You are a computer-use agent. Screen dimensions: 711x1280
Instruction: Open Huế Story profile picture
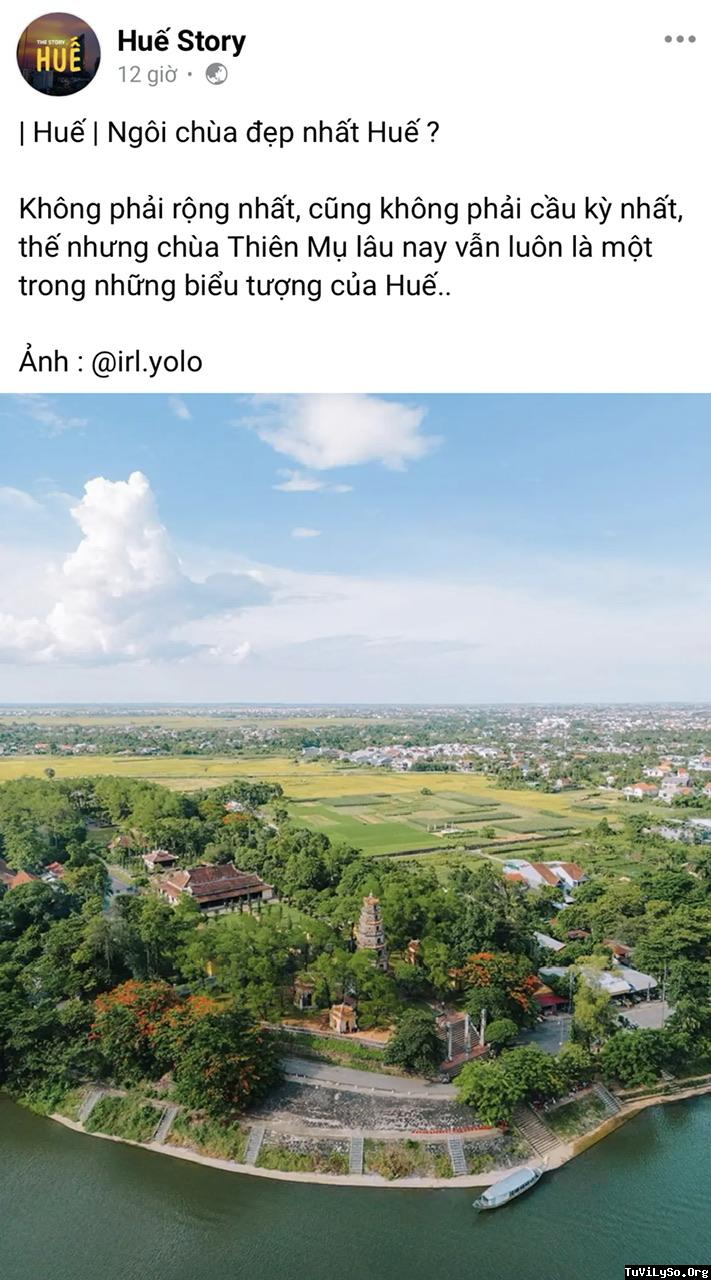[x=58, y=54]
